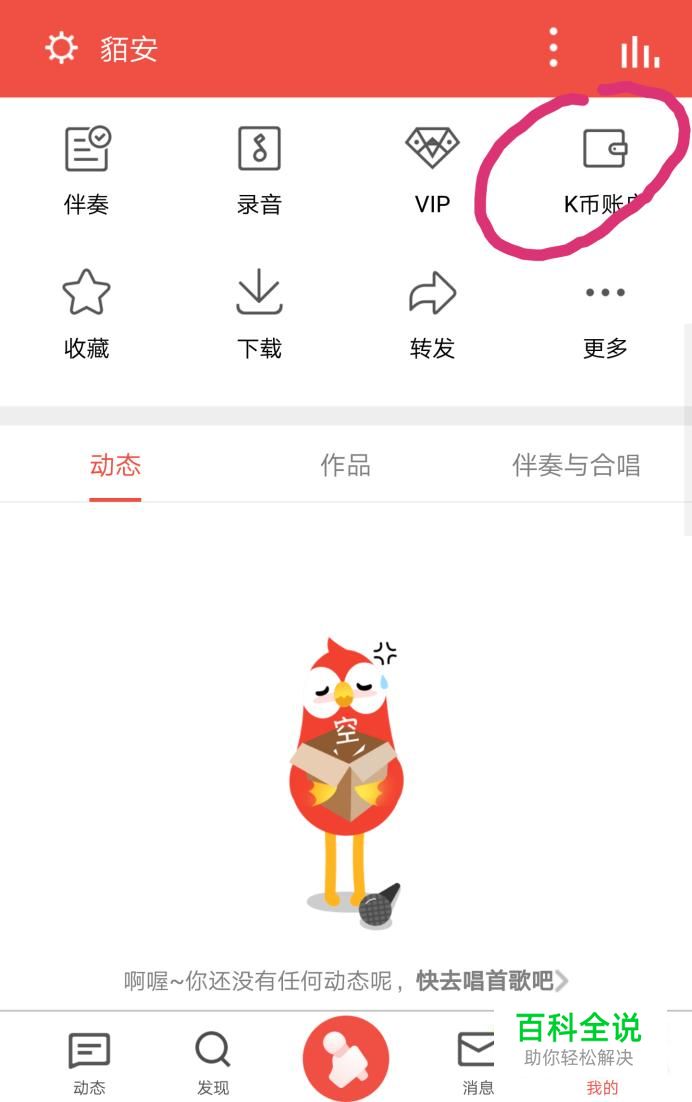Image resolution: width=692 pixels, height=1102 pixels.
Task: Show 更多 more options
Action: pyautogui.click(x=605, y=314)
